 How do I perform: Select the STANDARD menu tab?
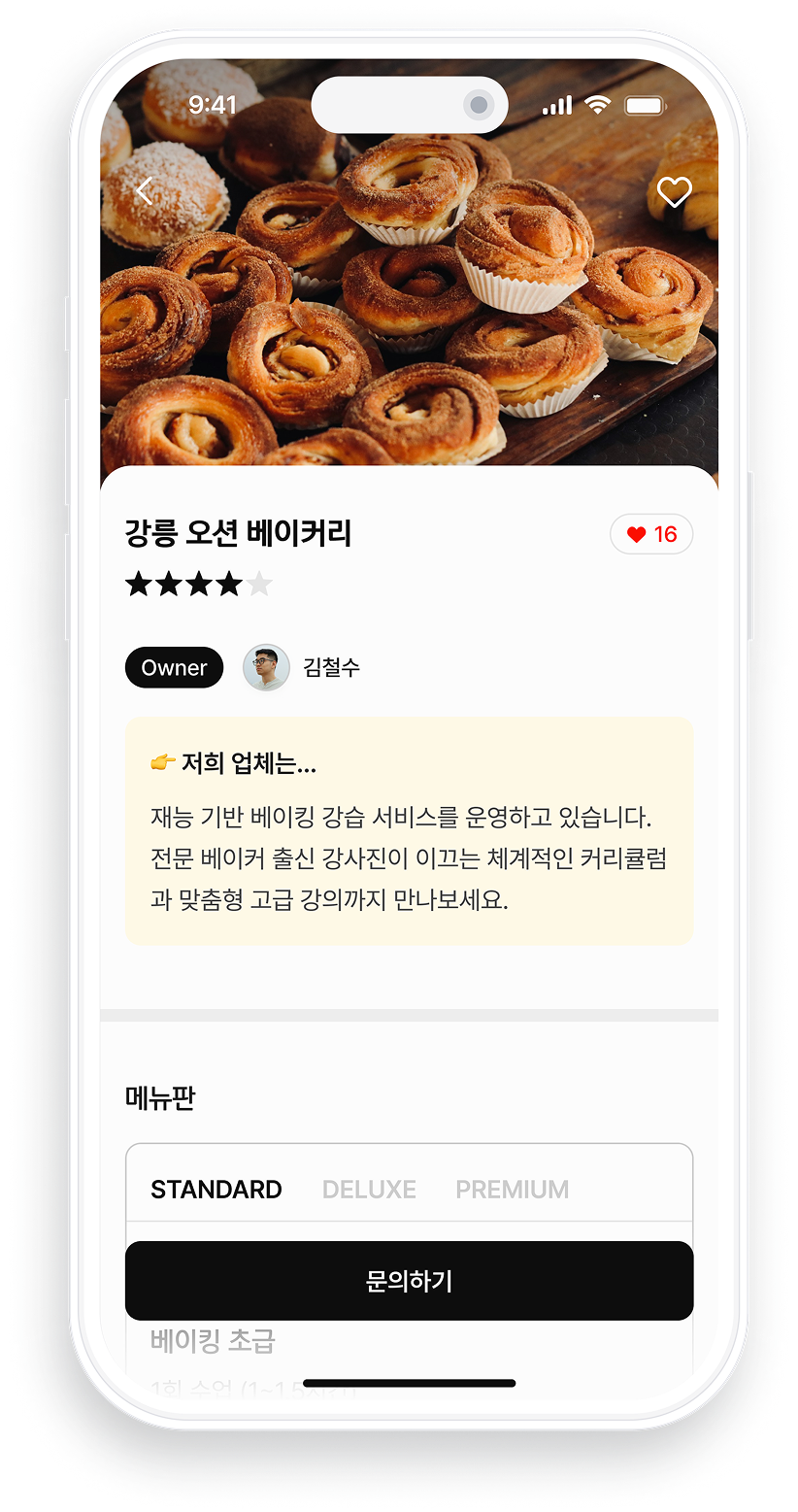coord(216,1190)
